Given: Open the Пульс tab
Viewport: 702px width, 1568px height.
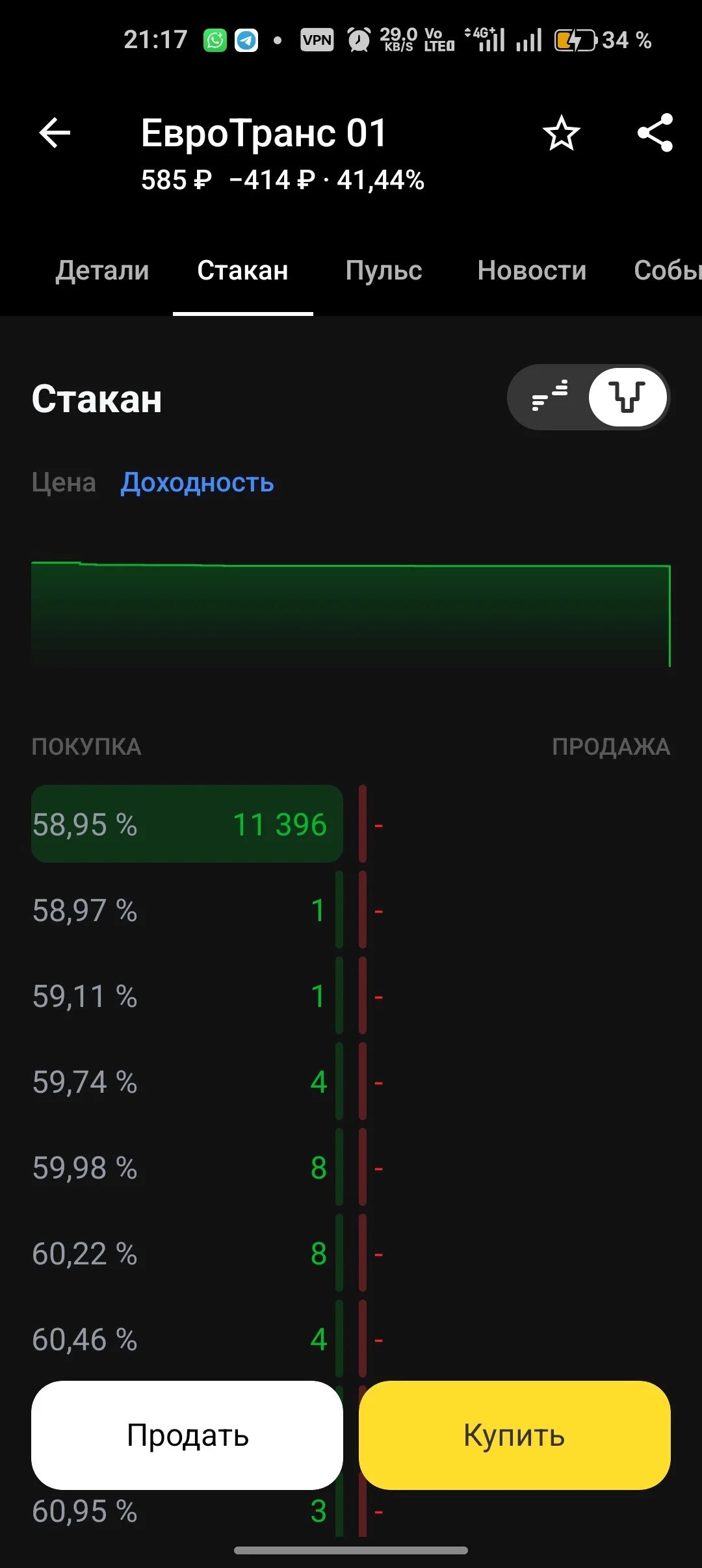Looking at the screenshot, I should (383, 270).
